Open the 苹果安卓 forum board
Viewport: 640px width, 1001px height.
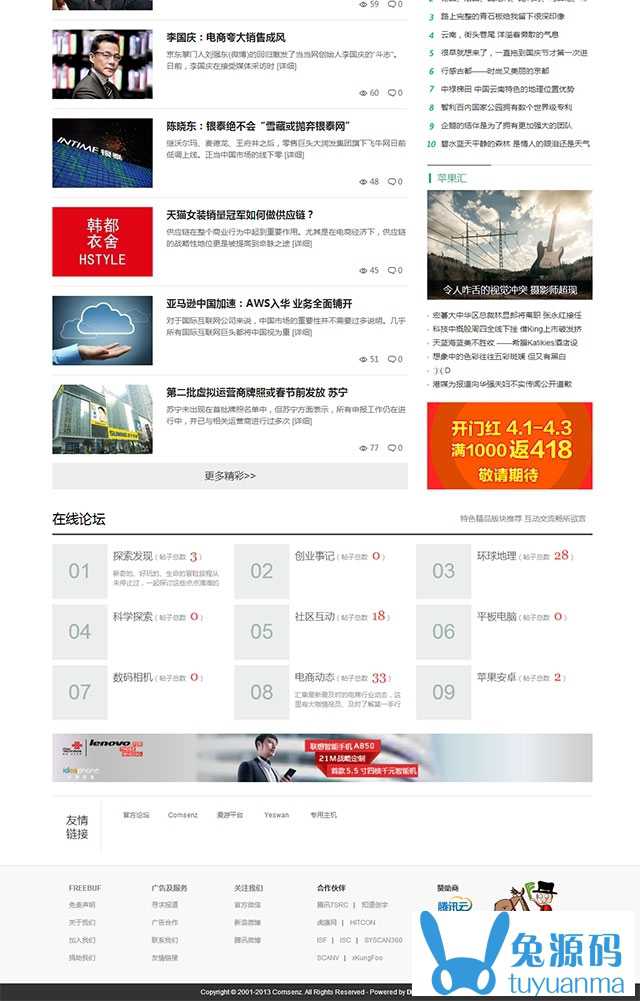(x=496, y=678)
